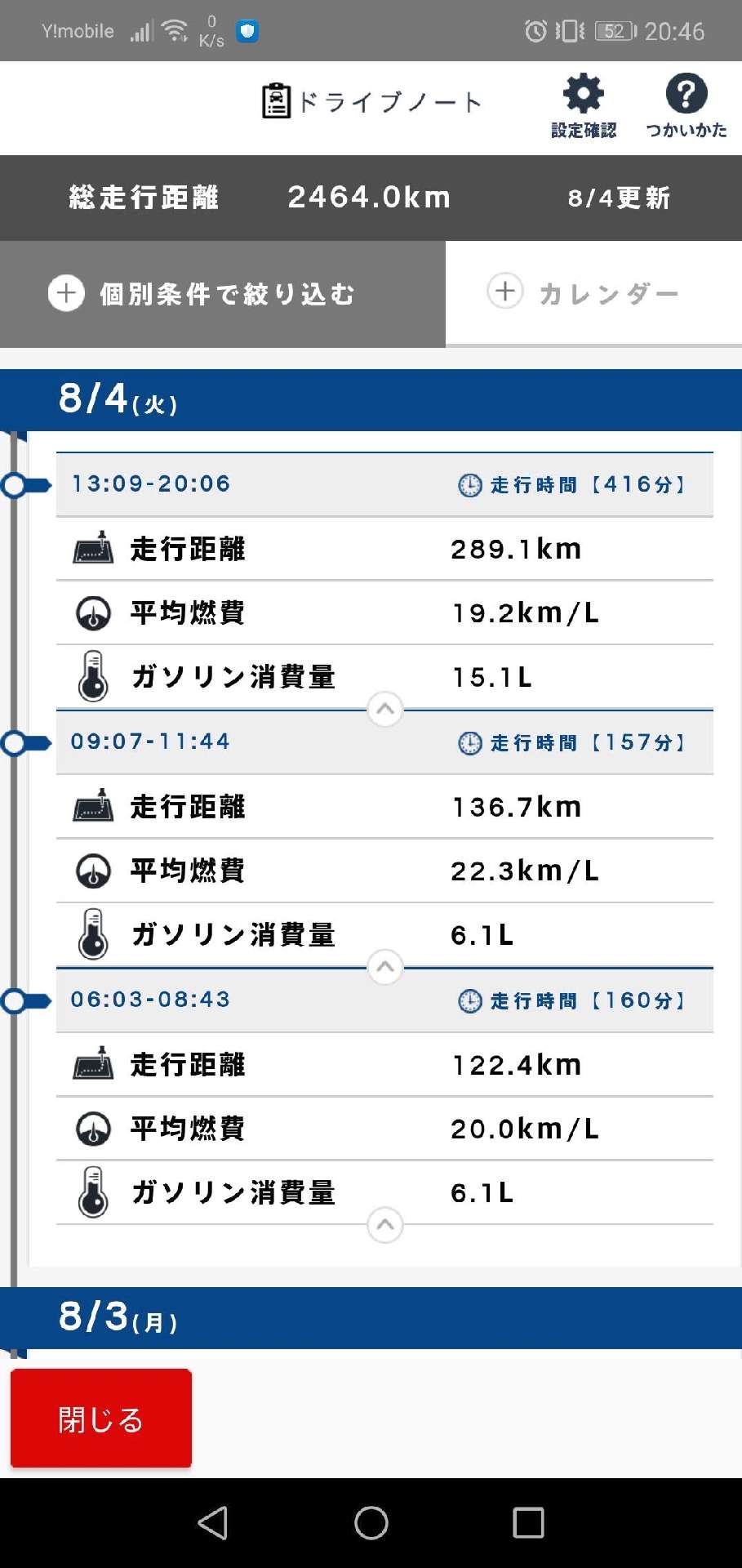The height and width of the screenshot is (1568, 742).
Task: Collapse the 06:03-08:43 trip details
Action: coord(385,1225)
